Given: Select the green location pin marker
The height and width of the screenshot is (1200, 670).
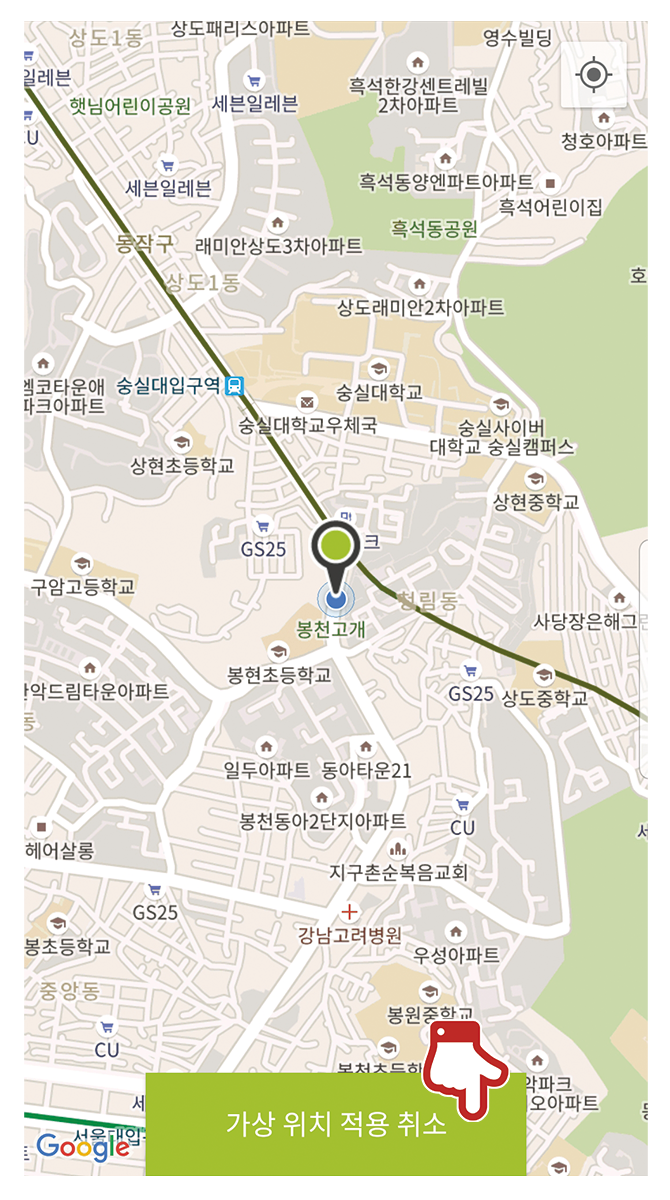Looking at the screenshot, I should 335,547.
